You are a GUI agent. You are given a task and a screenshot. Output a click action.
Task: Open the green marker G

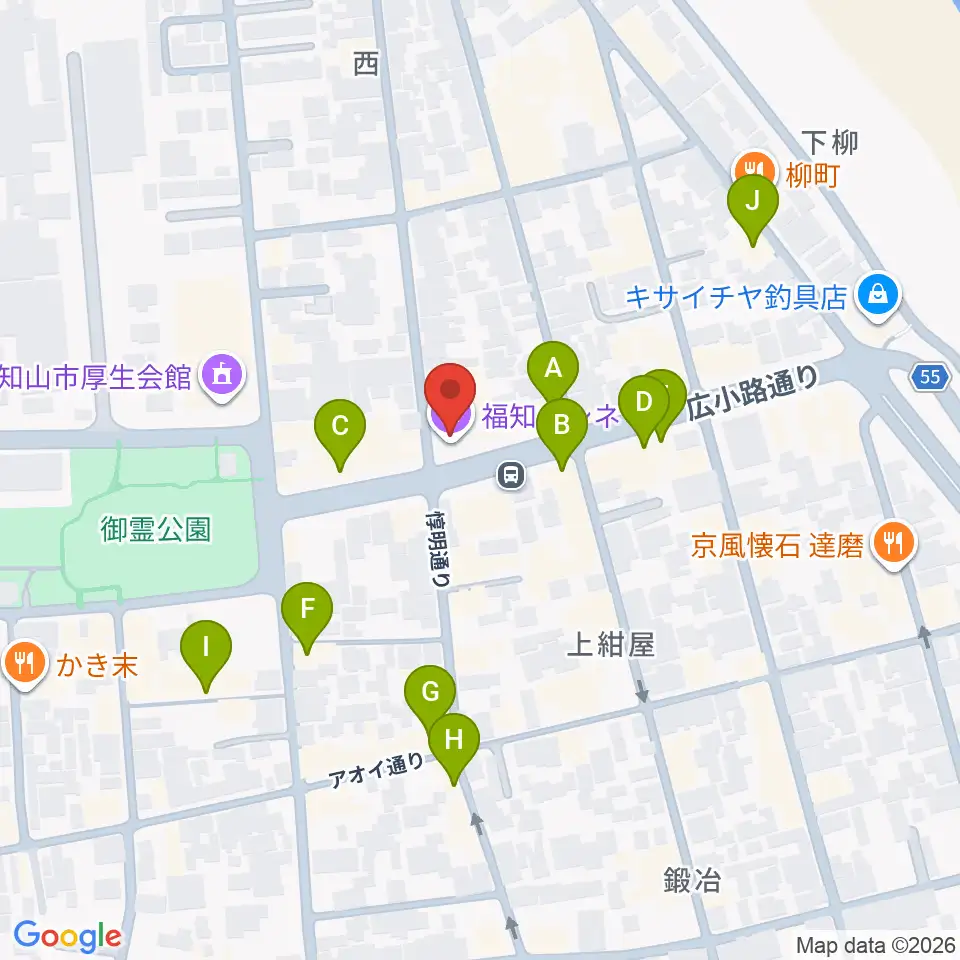pos(430,692)
